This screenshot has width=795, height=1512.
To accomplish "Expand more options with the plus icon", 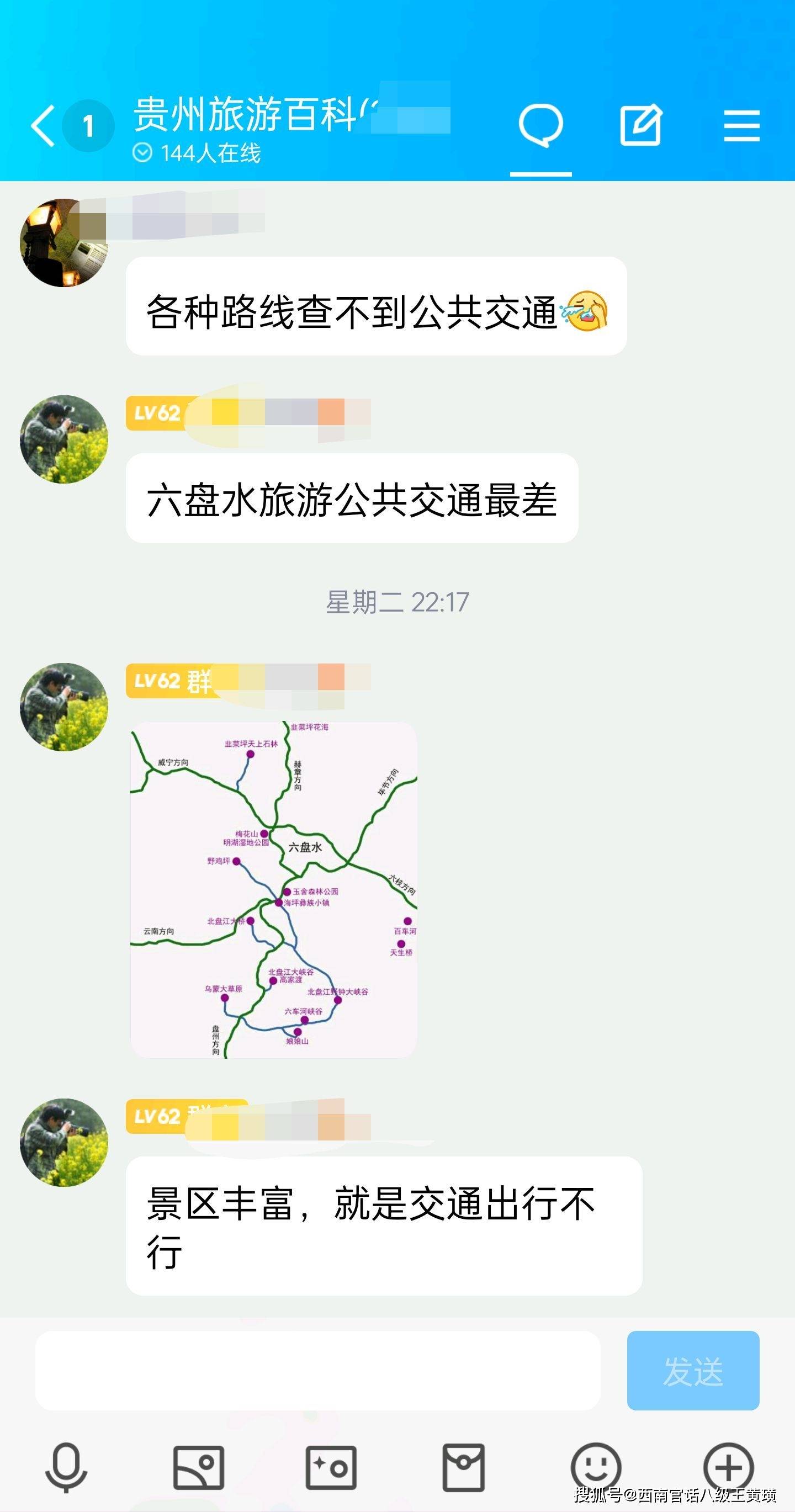I will 728,1467.
